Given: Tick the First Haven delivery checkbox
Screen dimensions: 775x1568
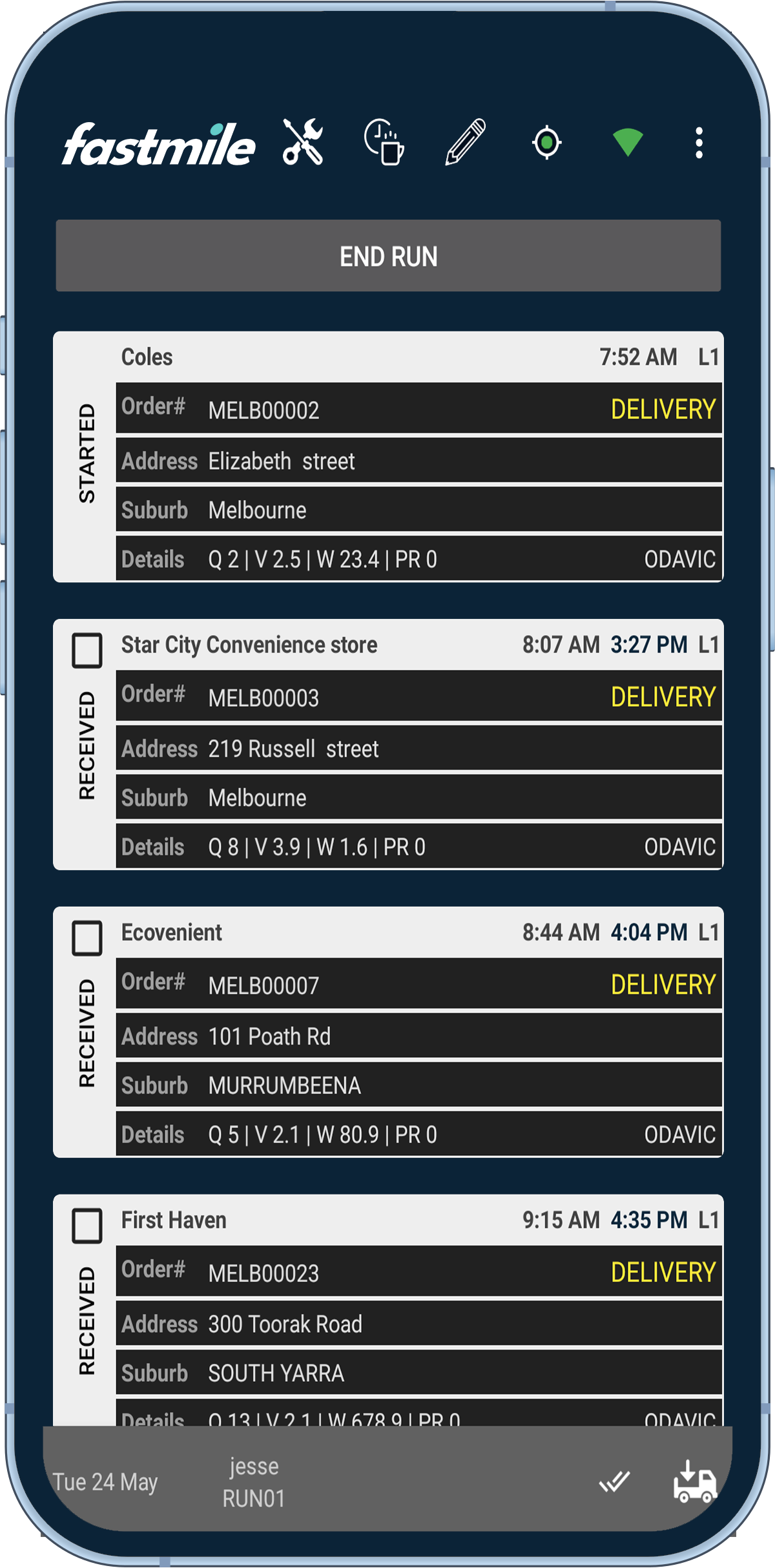Looking at the screenshot, I should 87,1228.
